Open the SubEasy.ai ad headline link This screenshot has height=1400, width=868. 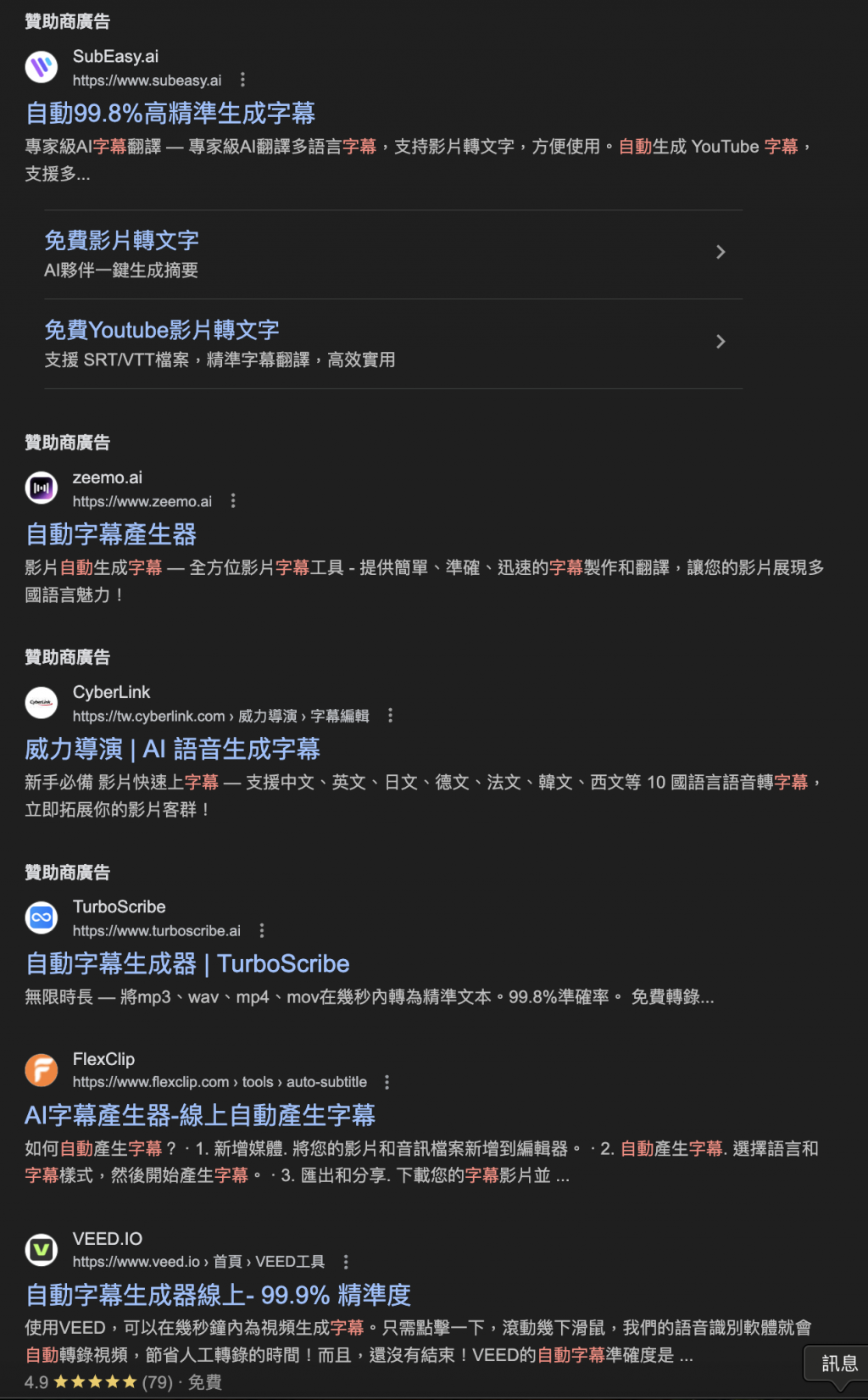pyautogui.click(x=170, y=113)
